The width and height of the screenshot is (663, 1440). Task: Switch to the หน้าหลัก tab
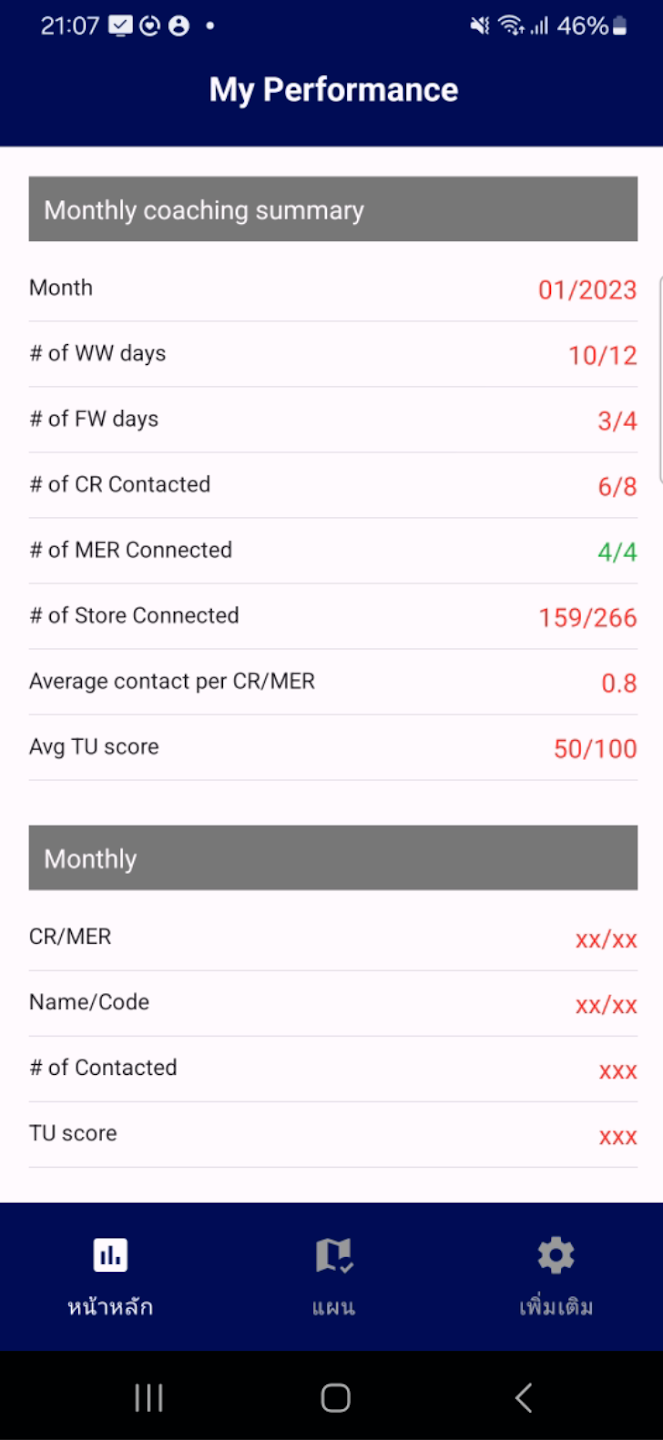coord(110,1275)
